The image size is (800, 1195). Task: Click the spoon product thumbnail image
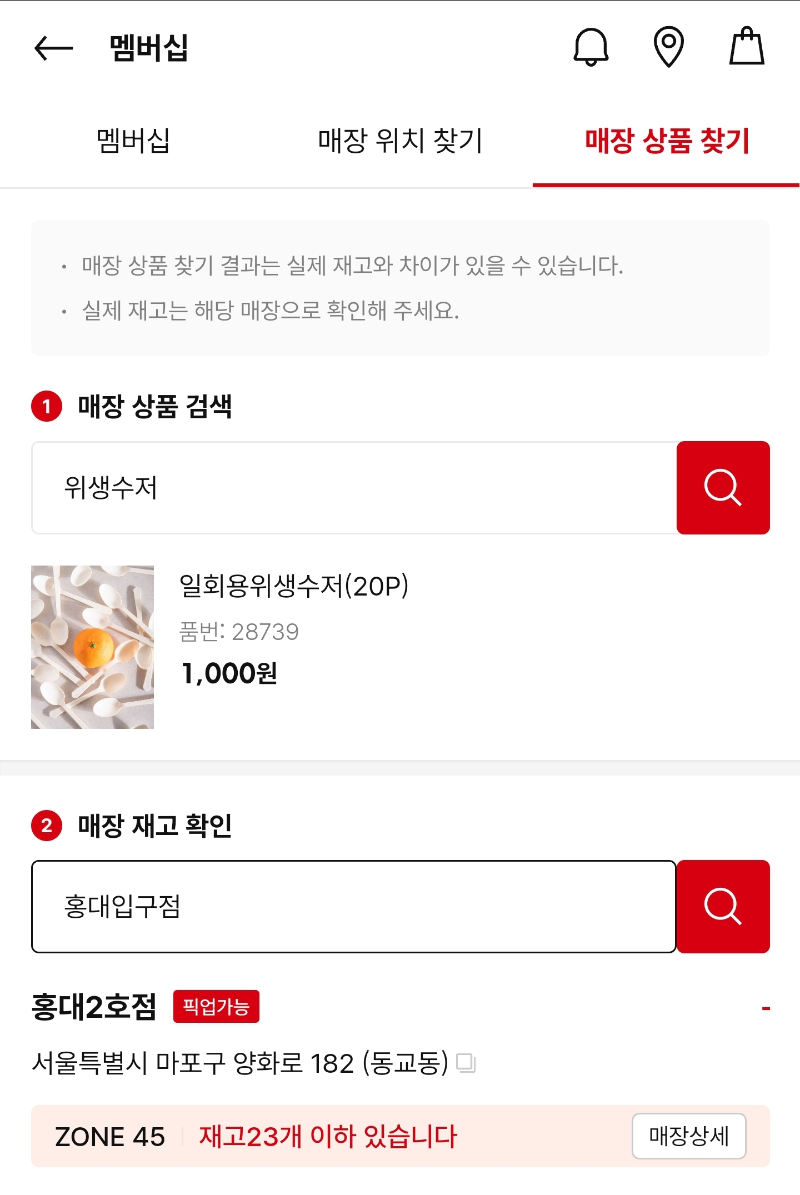(92, 647)
